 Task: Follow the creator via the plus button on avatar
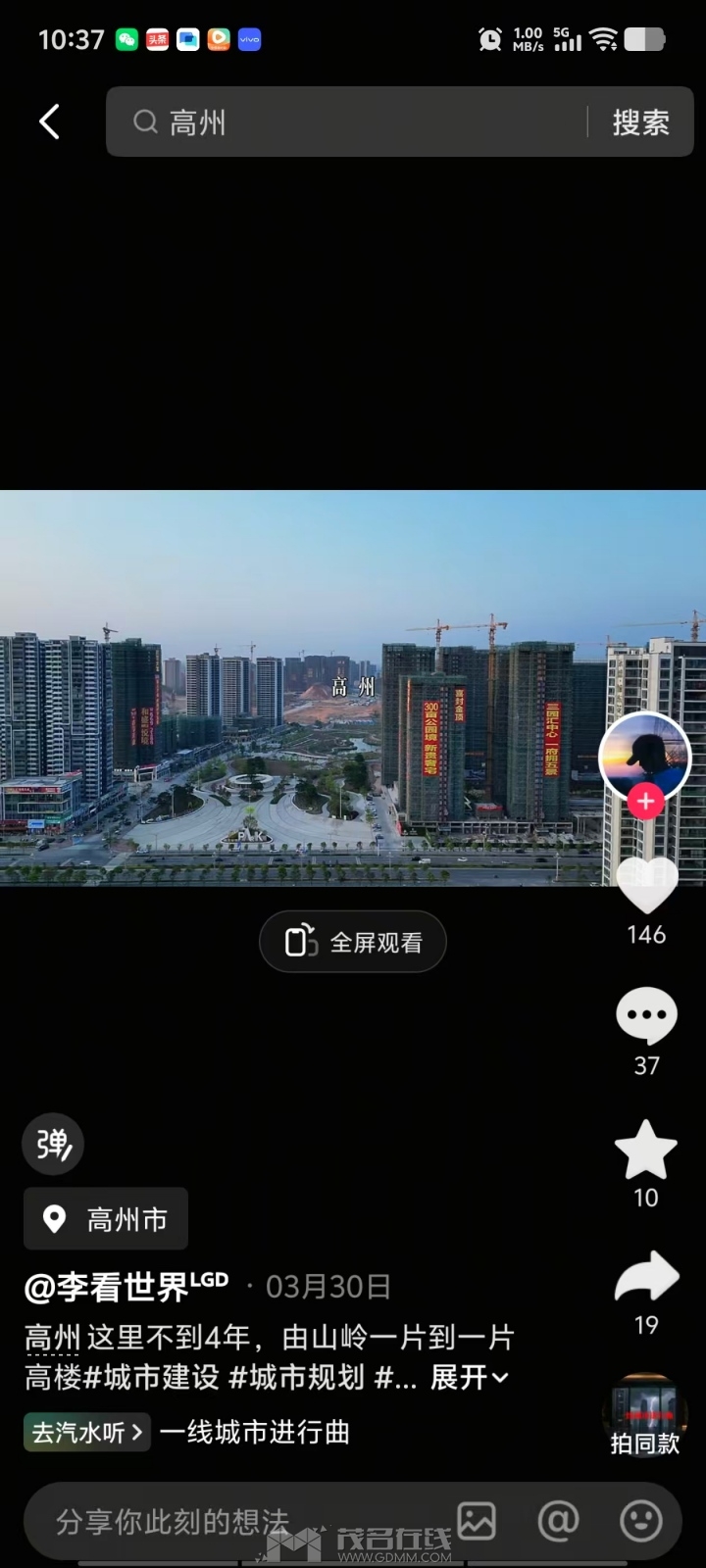645,801
